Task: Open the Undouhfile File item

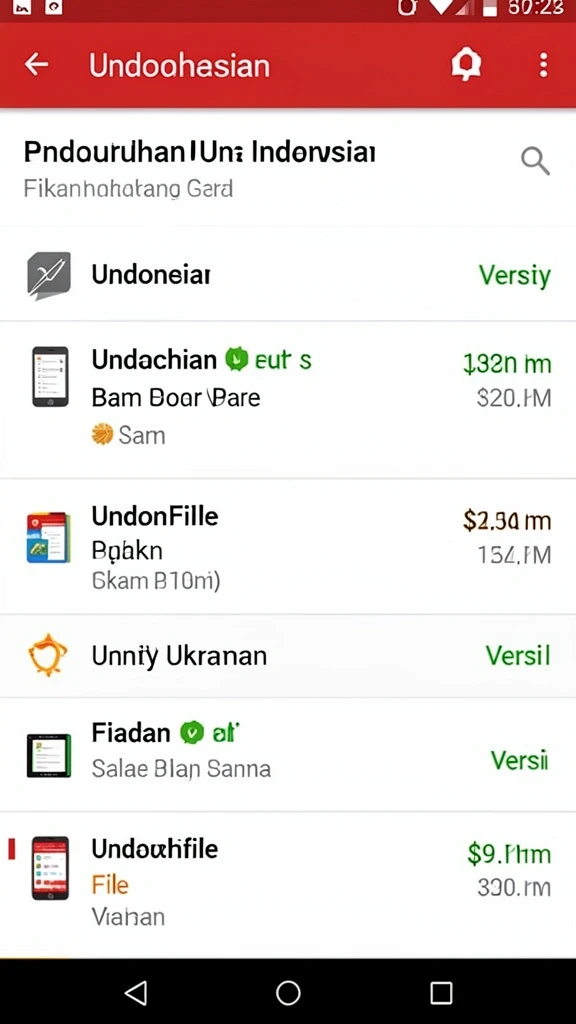Action: point(288,885)
